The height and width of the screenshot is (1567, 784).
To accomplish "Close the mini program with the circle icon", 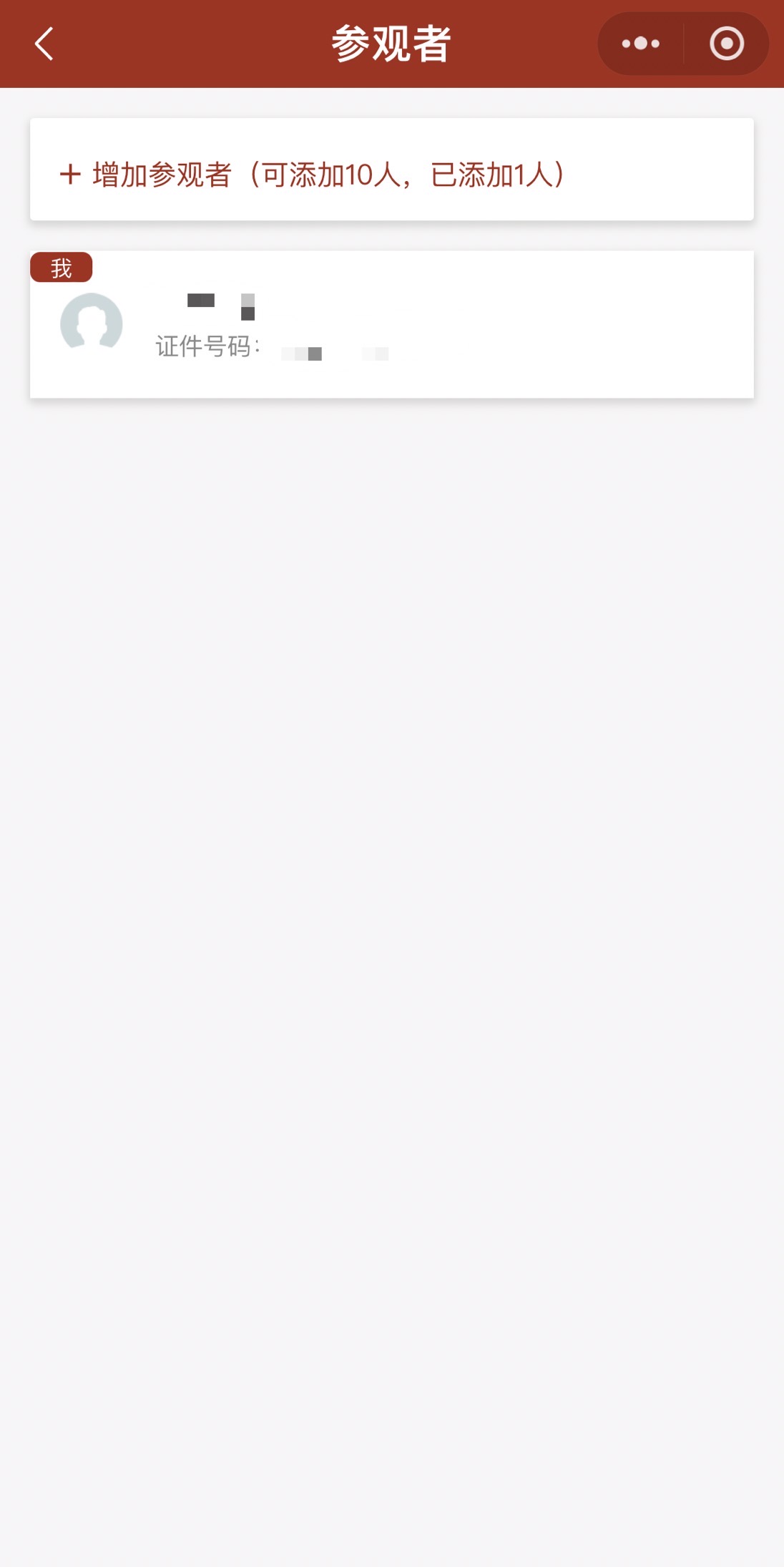I will point(726,44).
